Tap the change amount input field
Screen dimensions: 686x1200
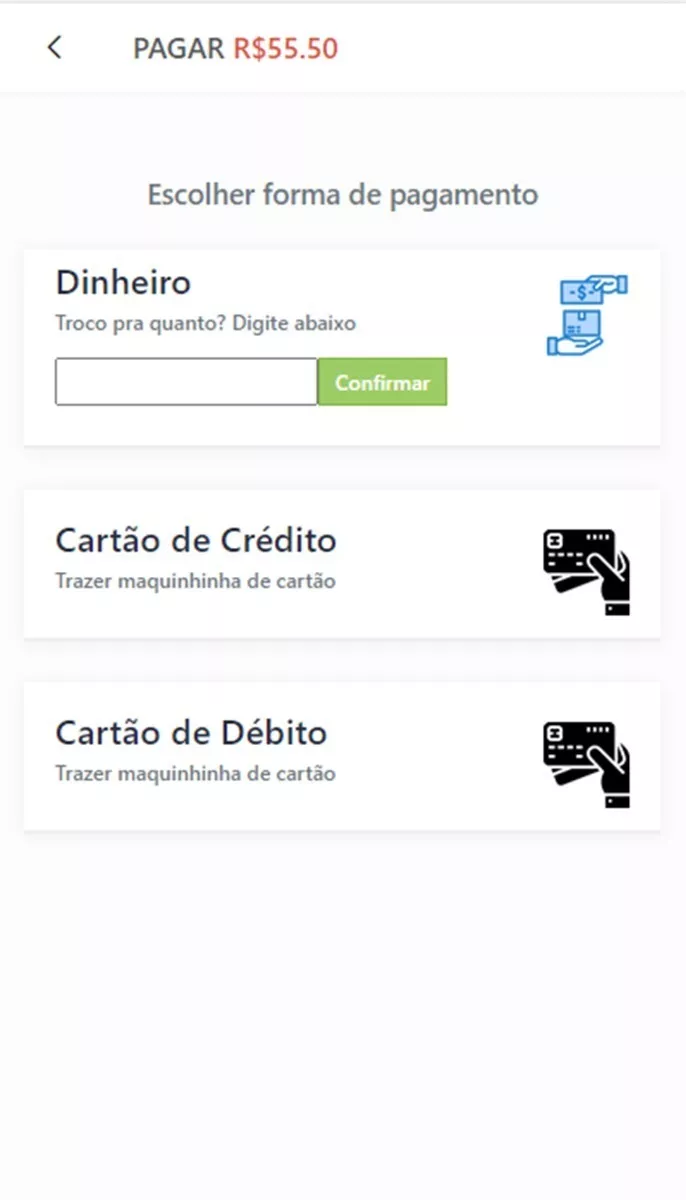(186, 382)
